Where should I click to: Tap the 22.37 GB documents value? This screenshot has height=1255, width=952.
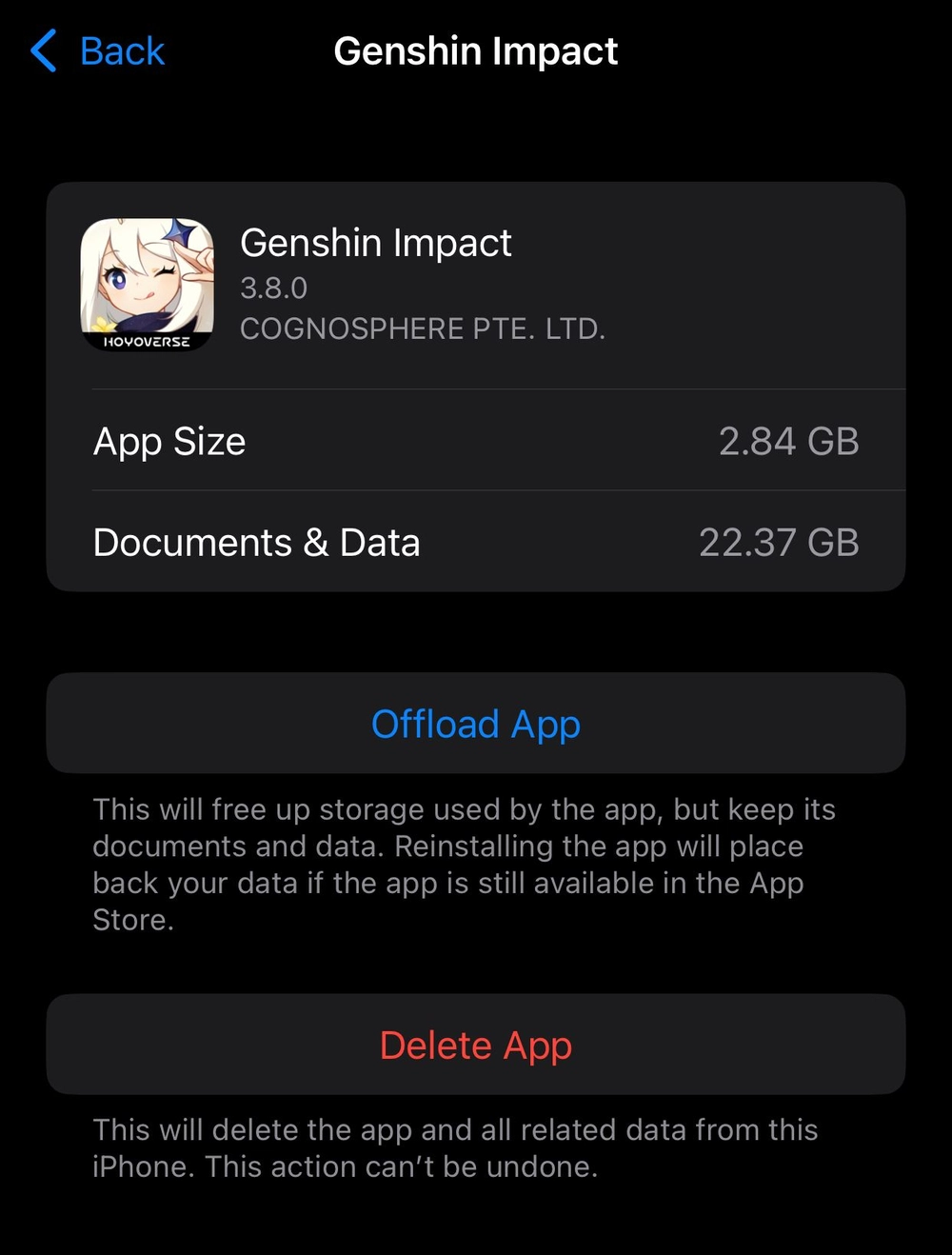(780, 542)
